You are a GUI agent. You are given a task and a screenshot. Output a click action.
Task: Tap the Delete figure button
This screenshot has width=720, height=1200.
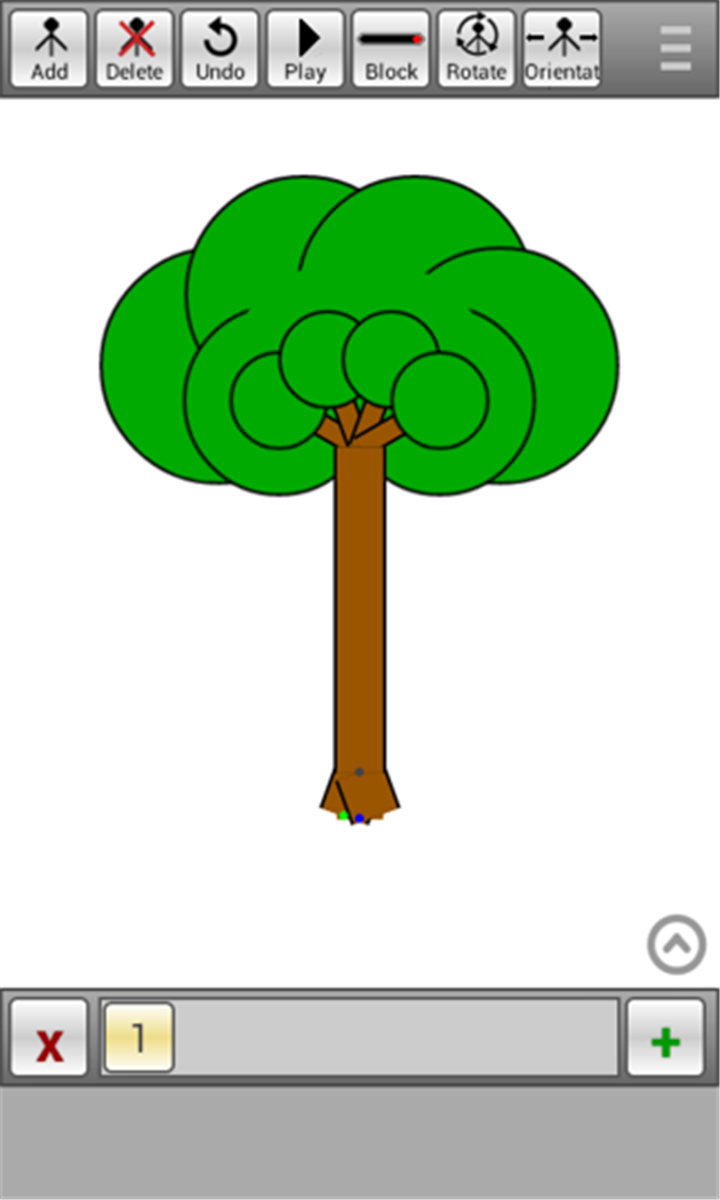pyautogui.click(x=134, y=48)
